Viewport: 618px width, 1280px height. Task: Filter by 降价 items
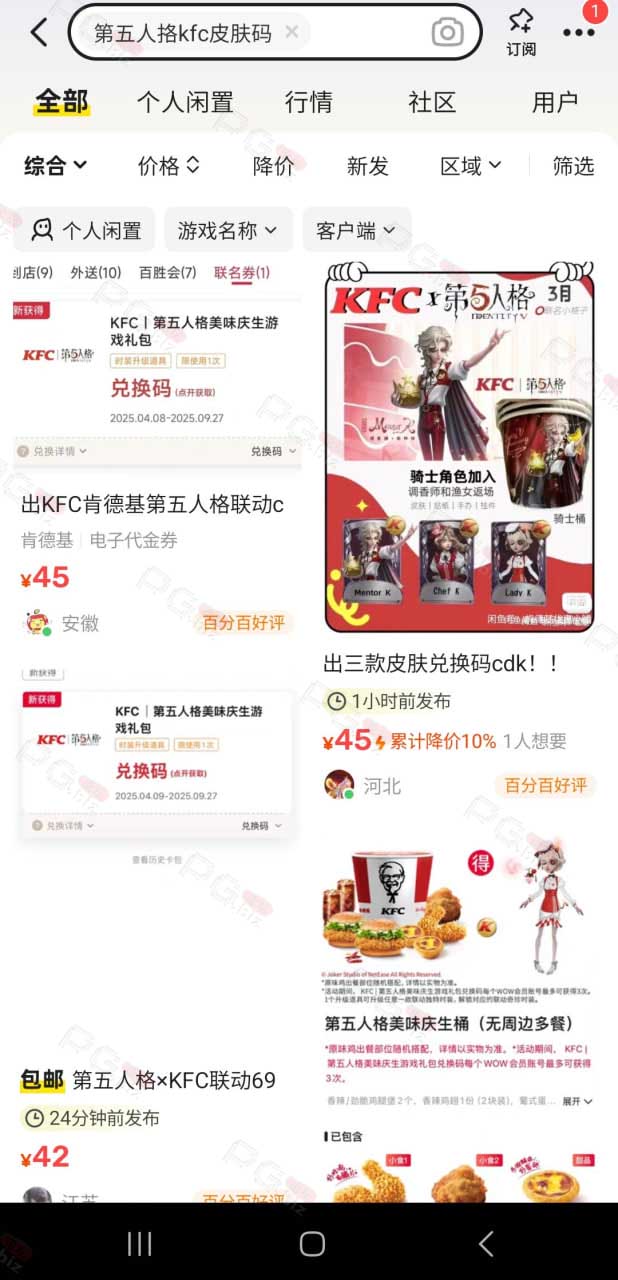273,166
